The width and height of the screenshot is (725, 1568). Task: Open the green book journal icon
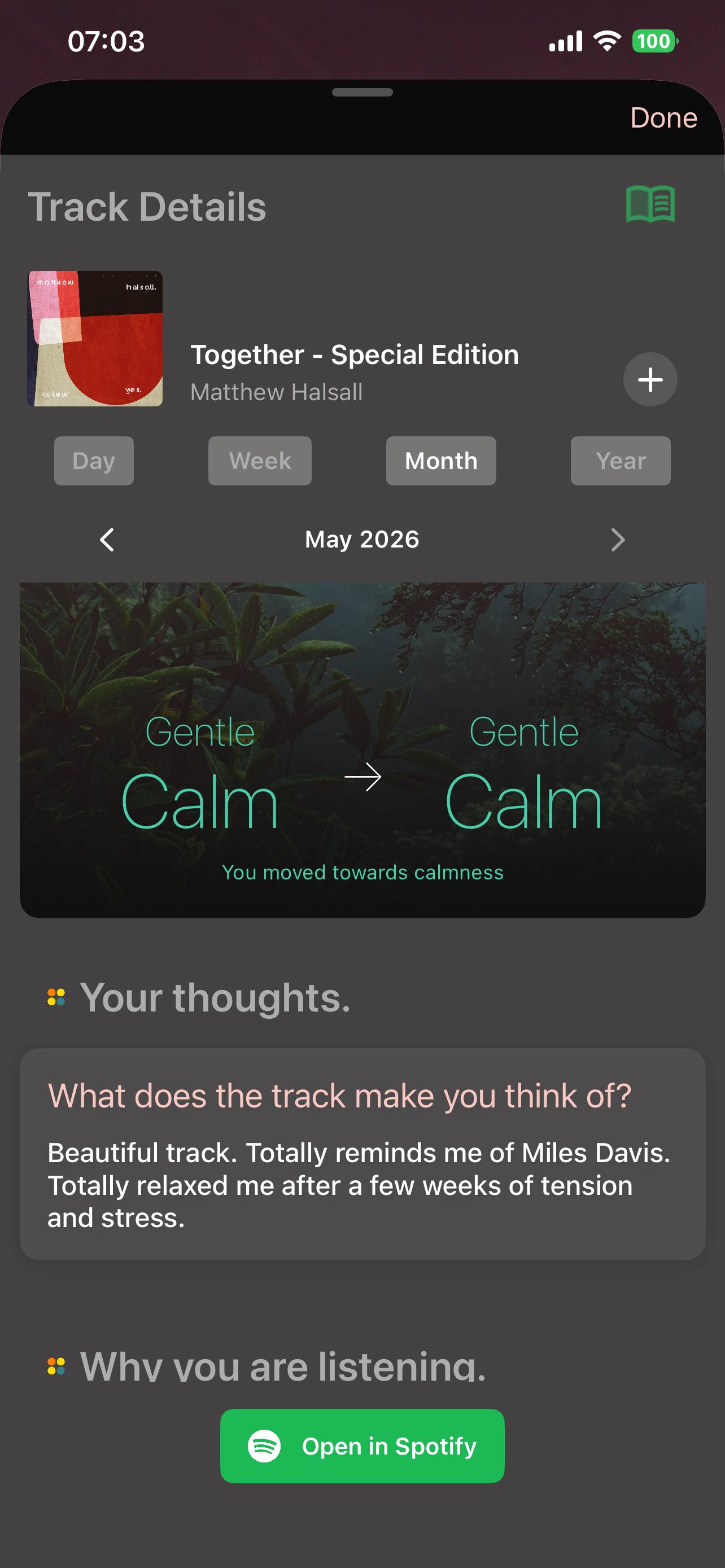click(650, 204)
